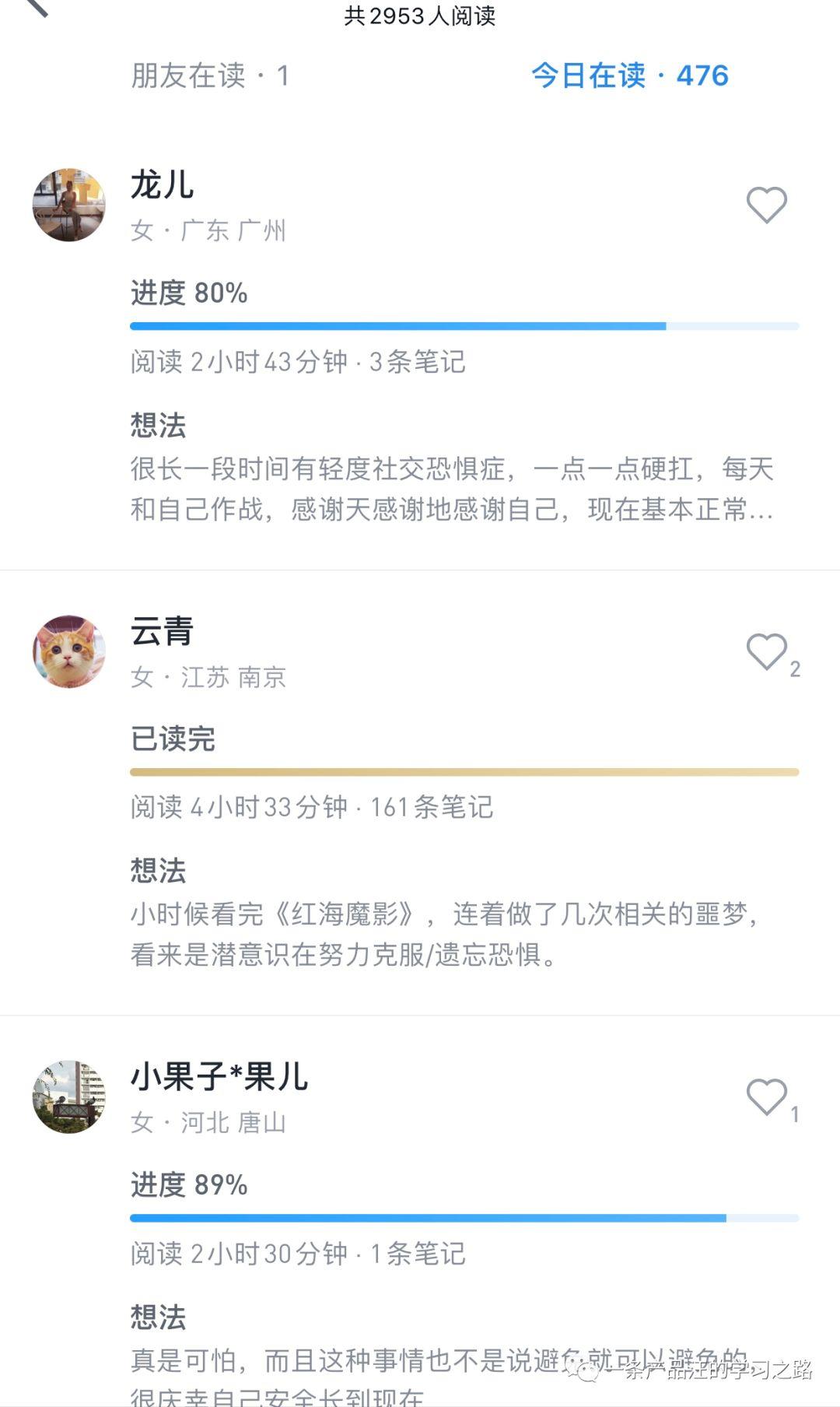
Task: Open 龙儿's profile avatar
Action: (x=68, y=205)
